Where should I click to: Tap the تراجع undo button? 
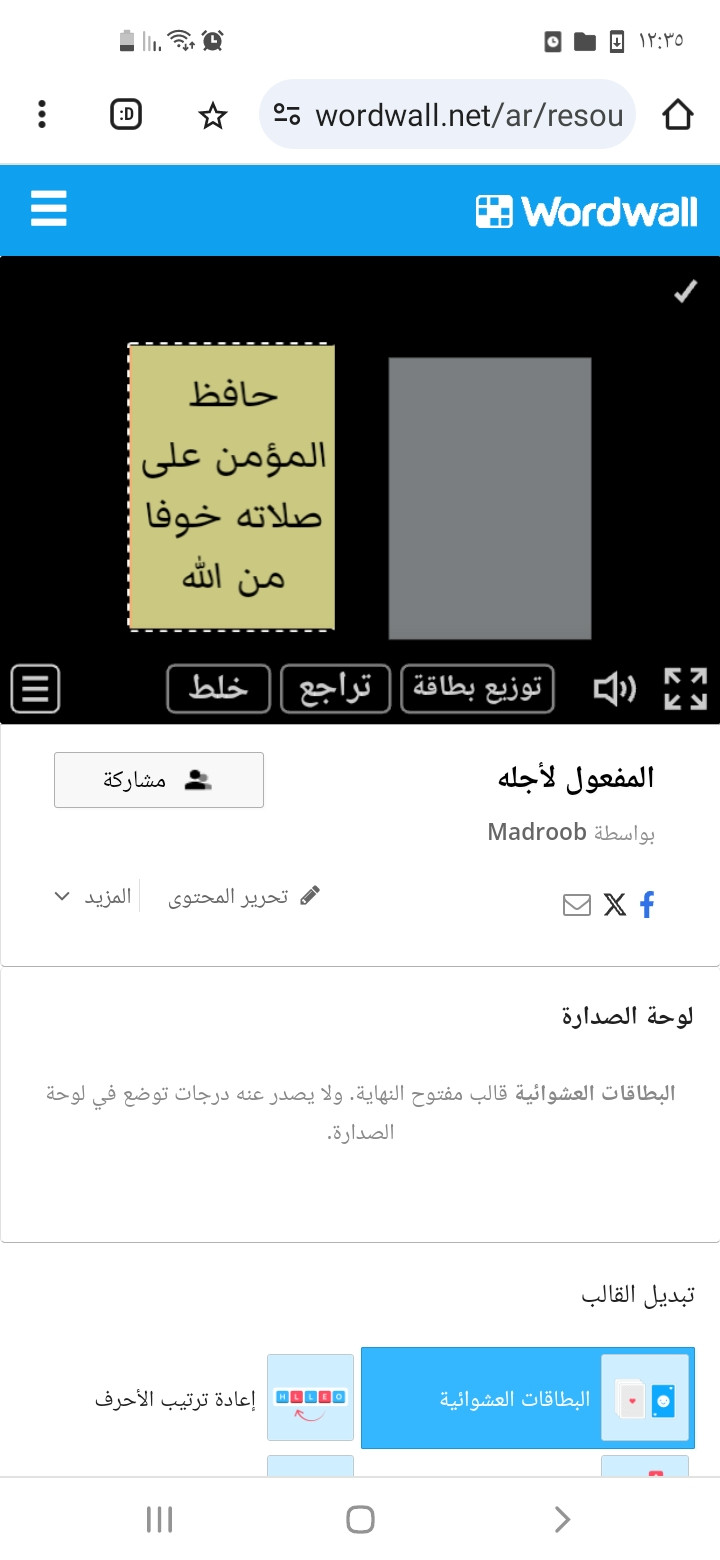pos(335,689)
